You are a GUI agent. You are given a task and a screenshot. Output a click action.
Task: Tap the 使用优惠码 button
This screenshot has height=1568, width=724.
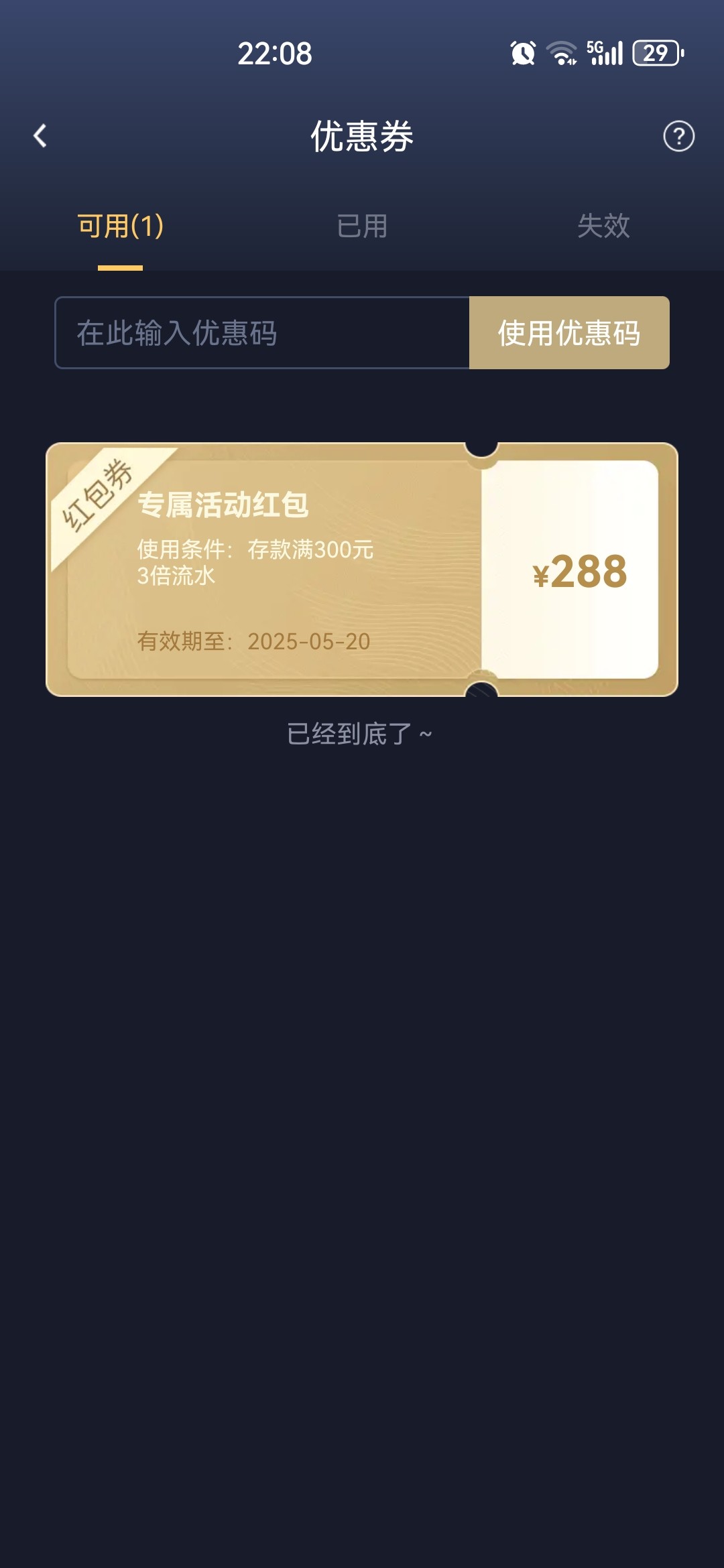click(x=569, y=333)
